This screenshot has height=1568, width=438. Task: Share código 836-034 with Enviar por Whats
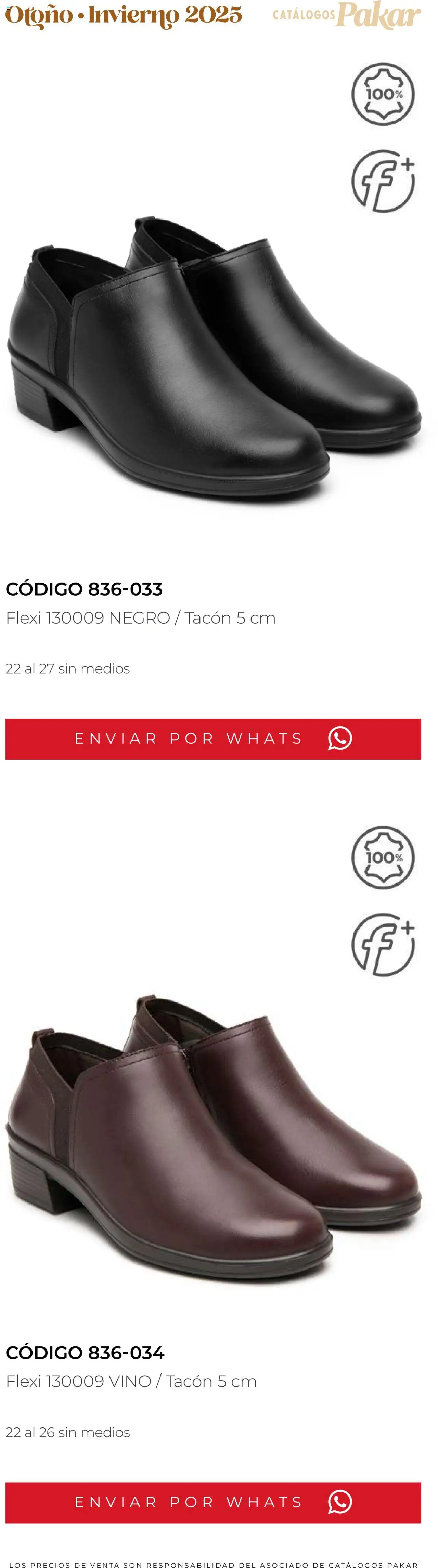tap(213, 1502)
